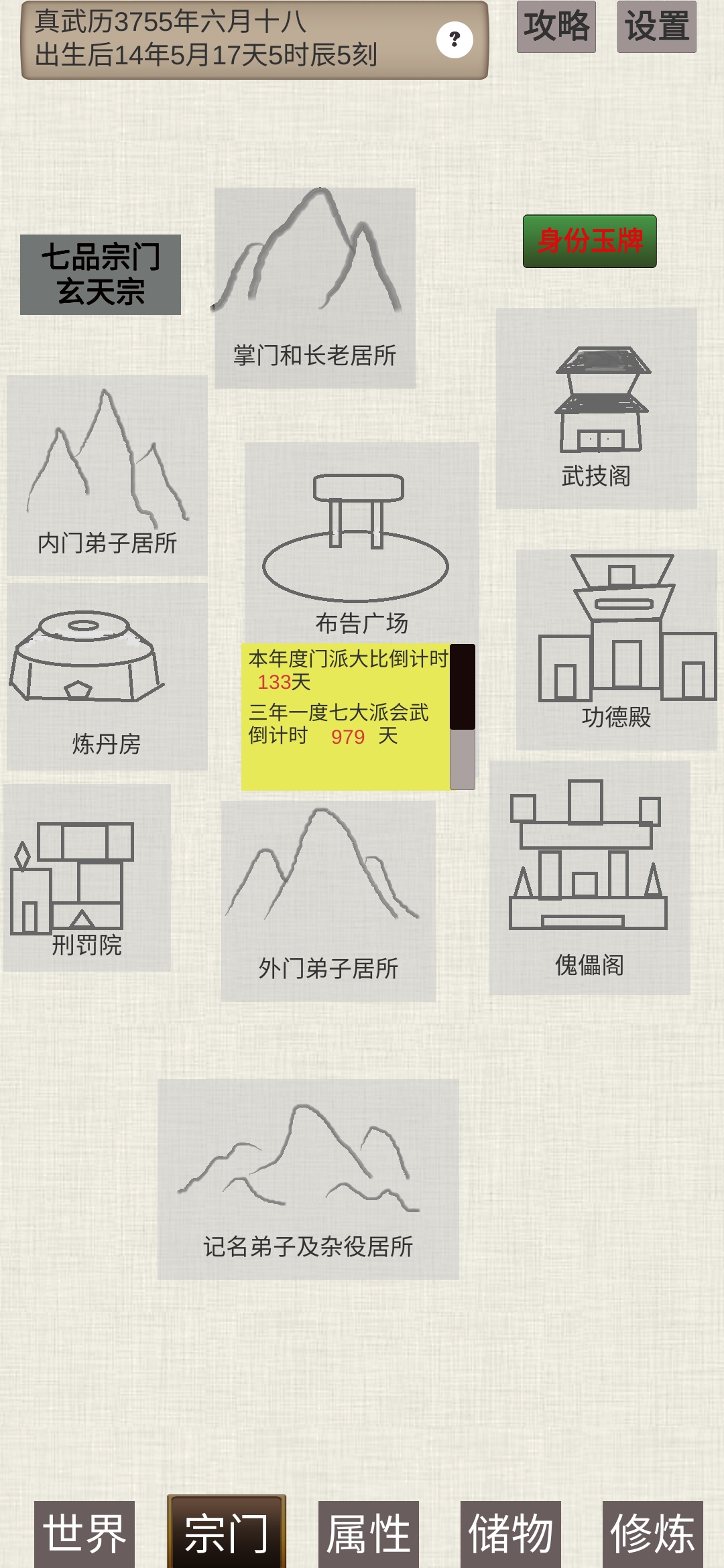Visit the 刑罚院 building
The image size is (724, 1568).
86,878
